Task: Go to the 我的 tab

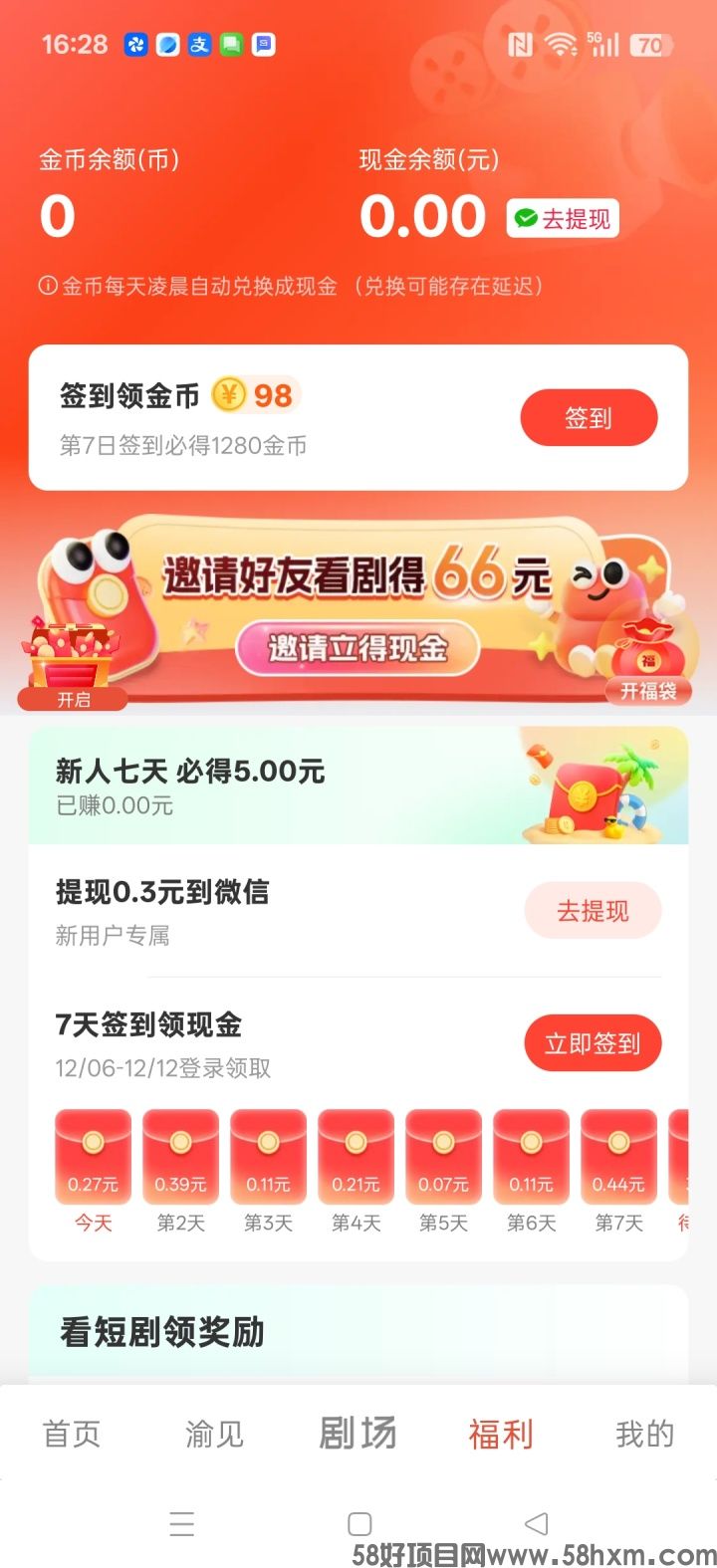Action: (644, 1434)
